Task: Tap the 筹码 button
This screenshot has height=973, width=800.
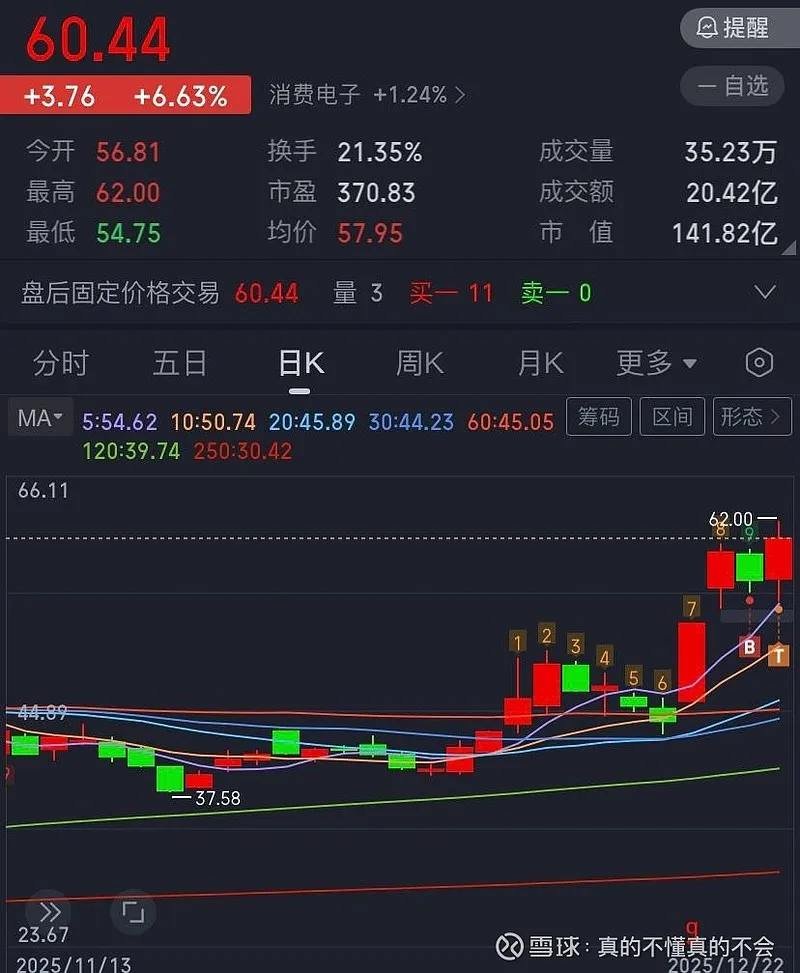Action: point(599,417)
